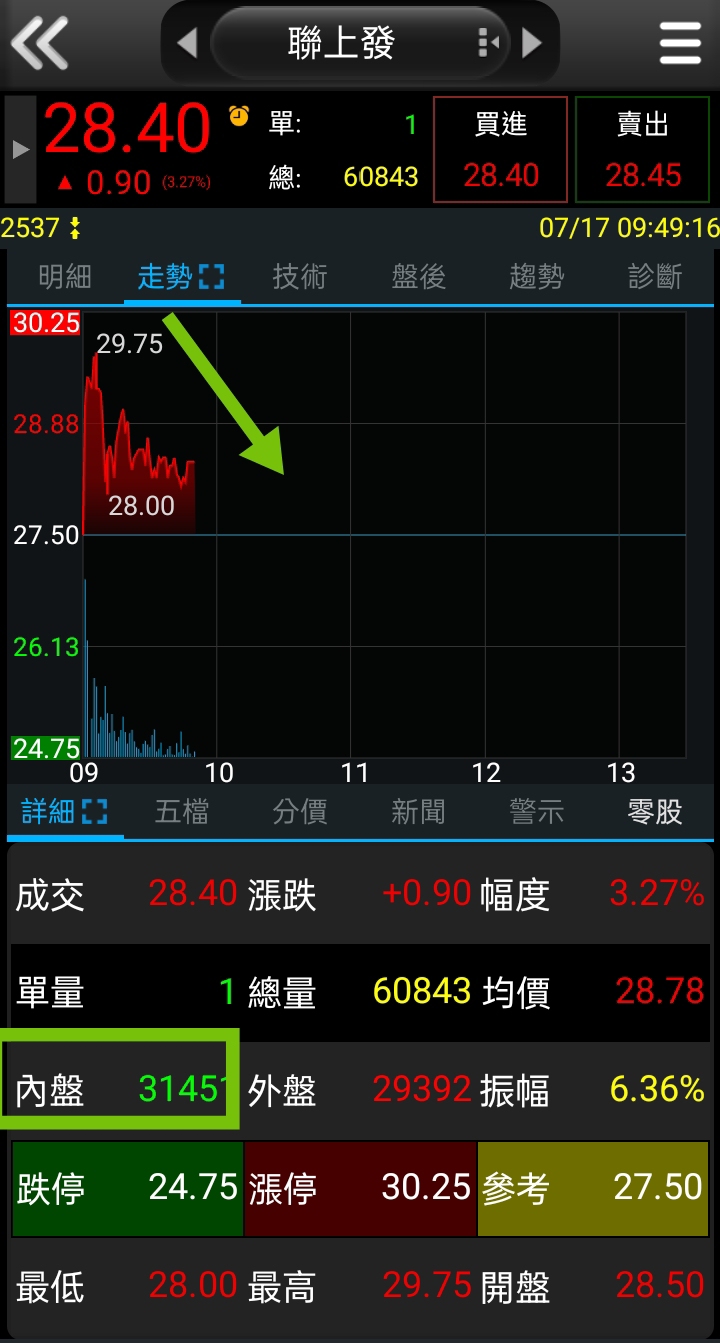
Task: Switch to the 明細 tab
Action: tap(65, 277)
